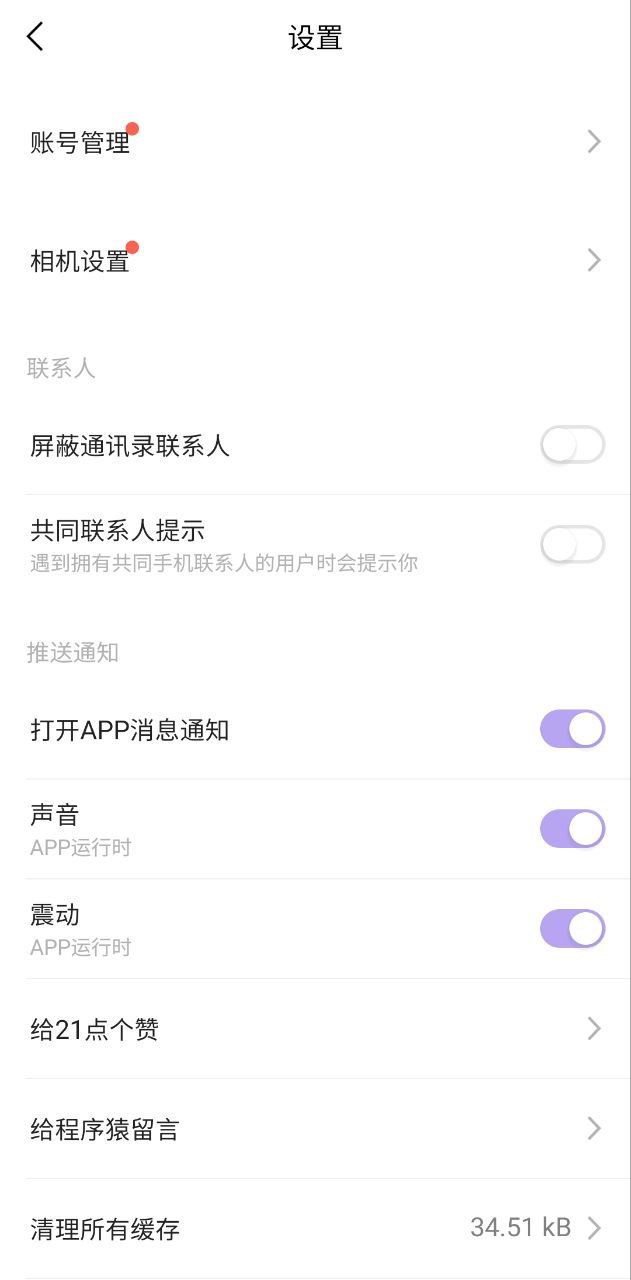Go back from the 设置 page

[36, 38]
